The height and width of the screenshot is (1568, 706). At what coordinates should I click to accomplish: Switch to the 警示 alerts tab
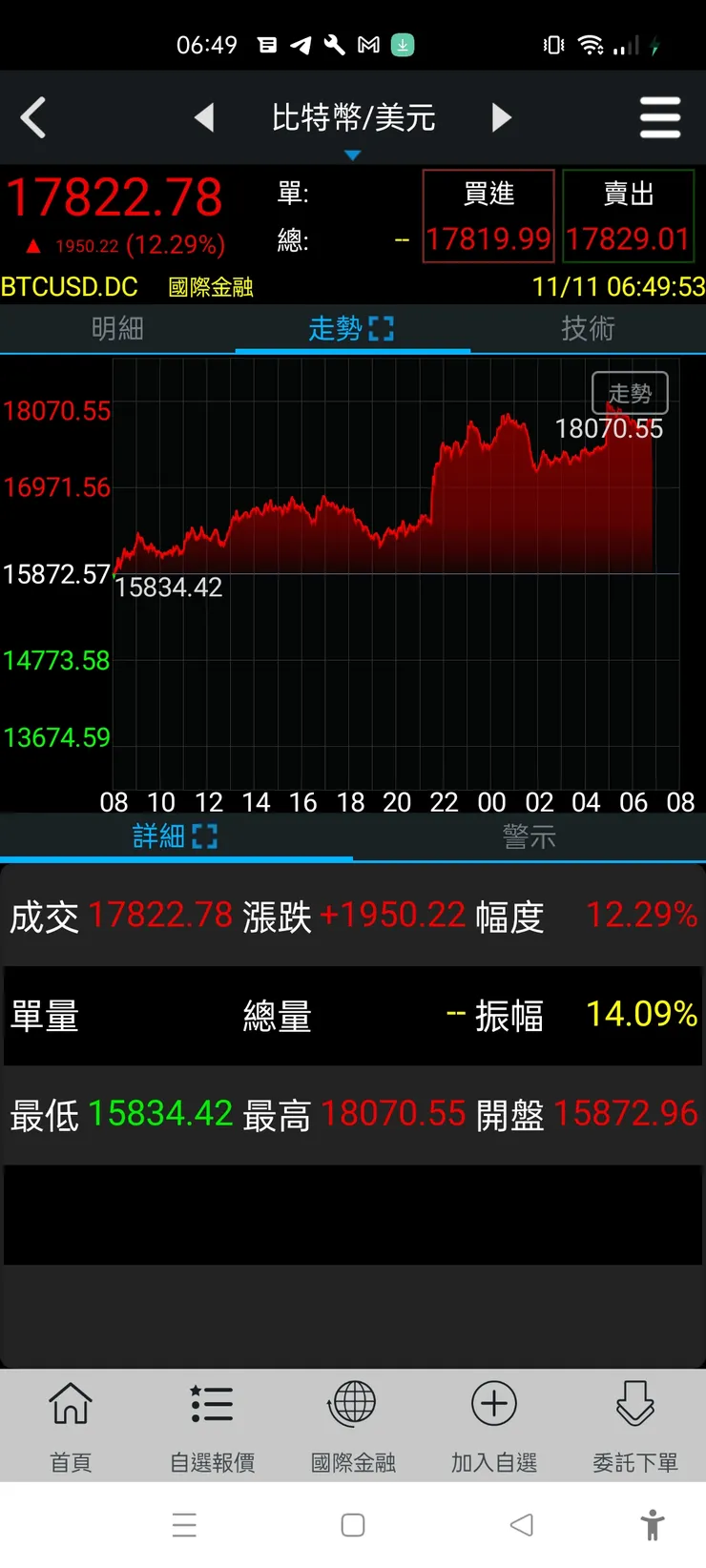click(529, 836)
